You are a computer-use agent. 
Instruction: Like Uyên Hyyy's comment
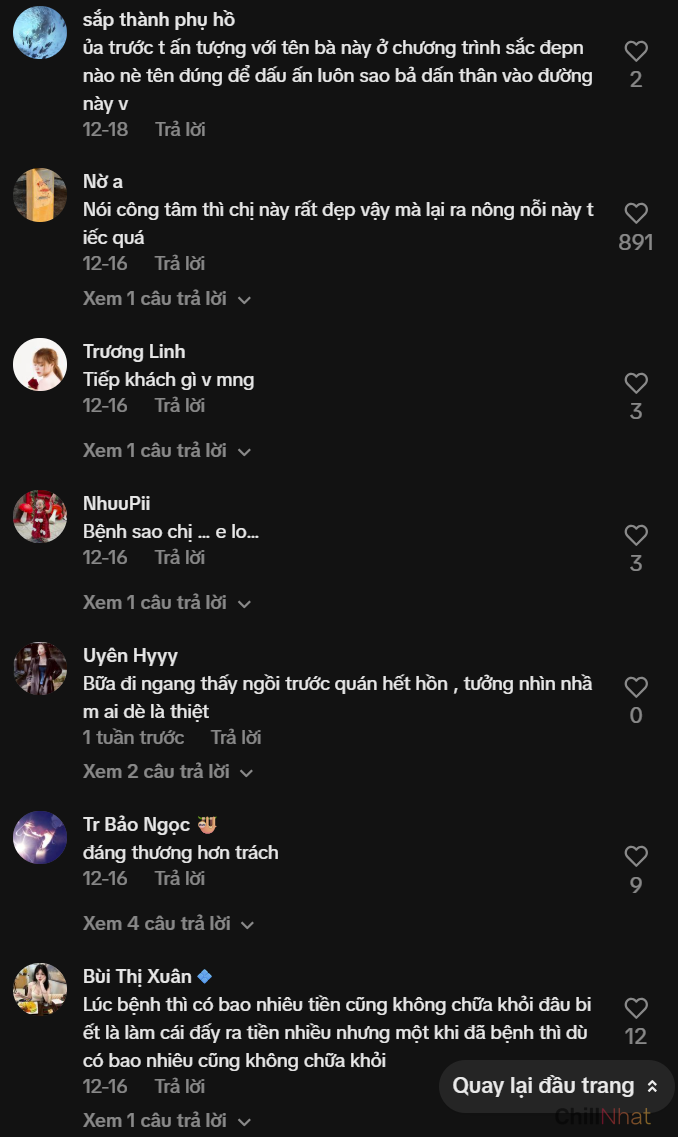coord(636,687)
